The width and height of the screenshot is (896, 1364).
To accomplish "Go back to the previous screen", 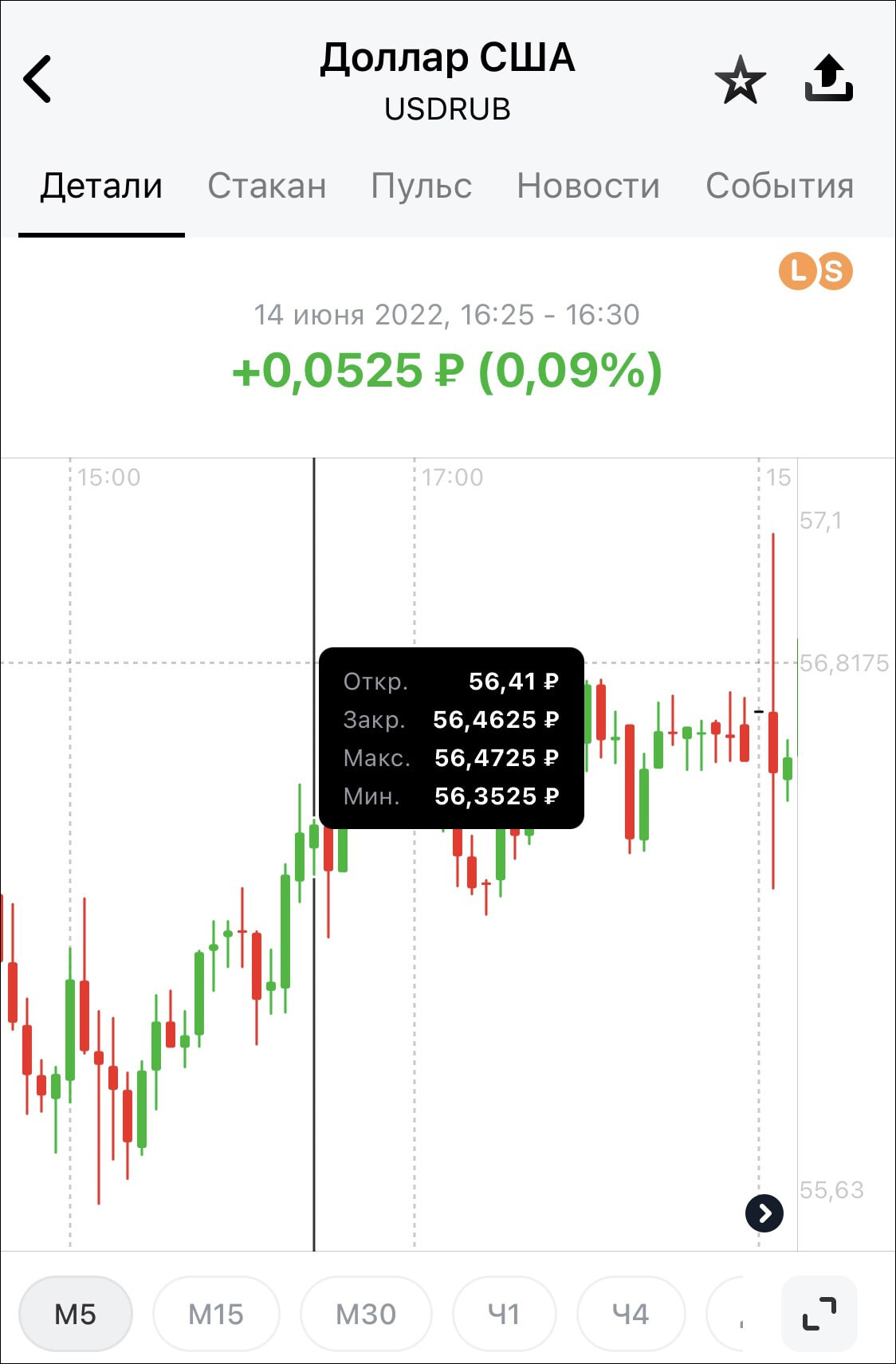I will [x=37, y=79].
